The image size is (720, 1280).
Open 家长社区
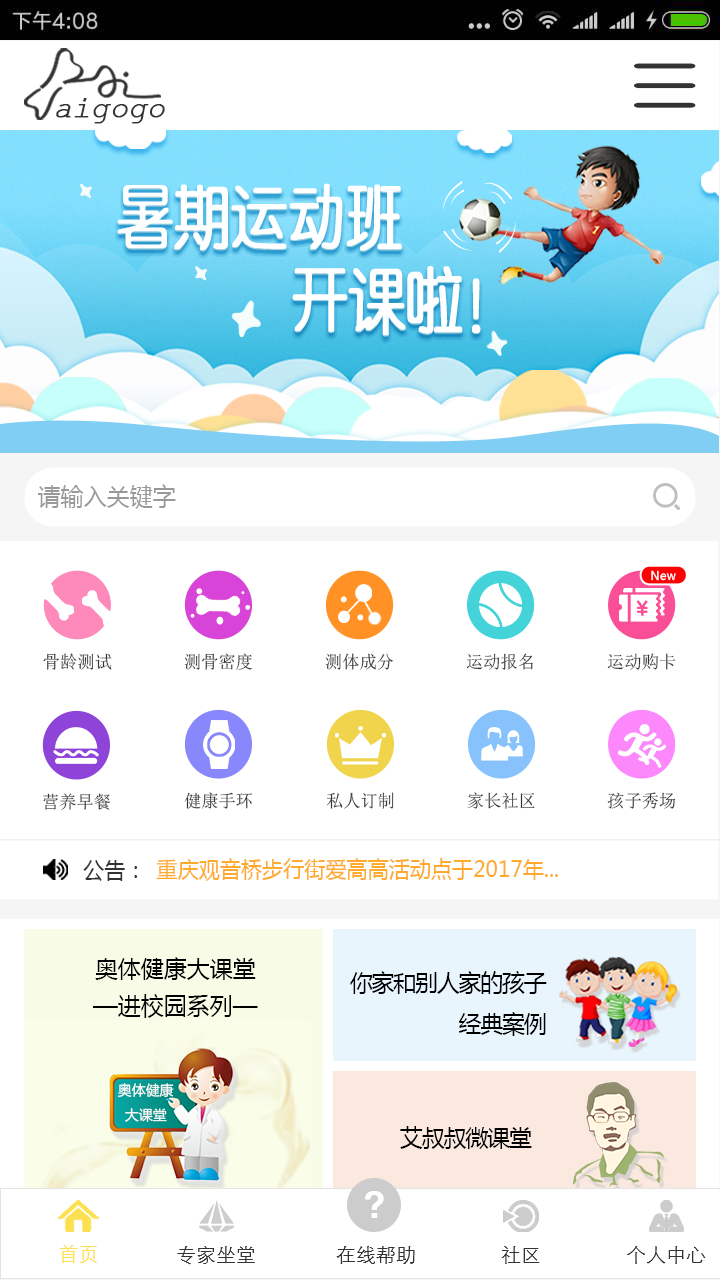click(501, 760)
